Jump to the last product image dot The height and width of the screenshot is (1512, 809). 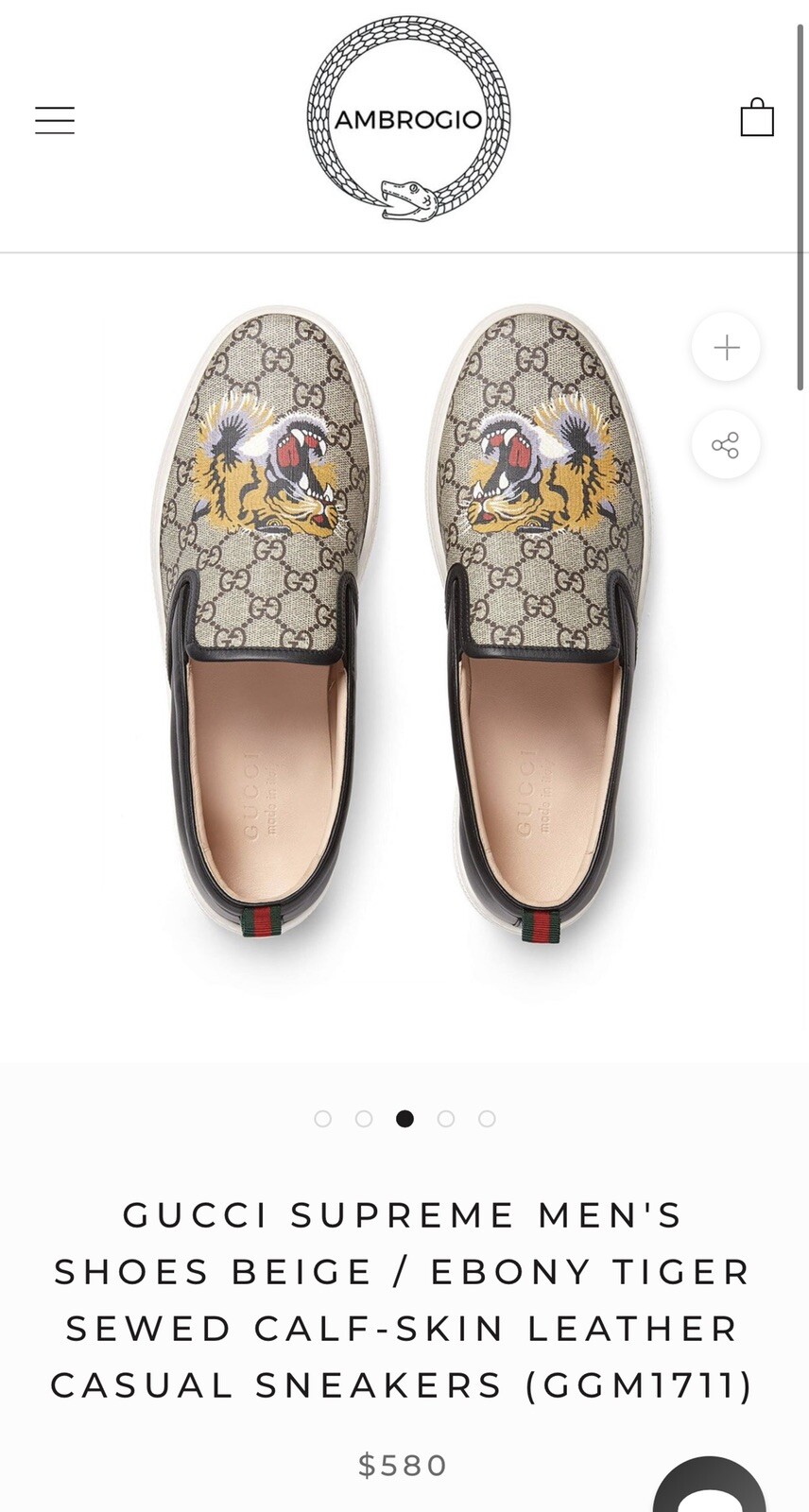pos(487,1118)
